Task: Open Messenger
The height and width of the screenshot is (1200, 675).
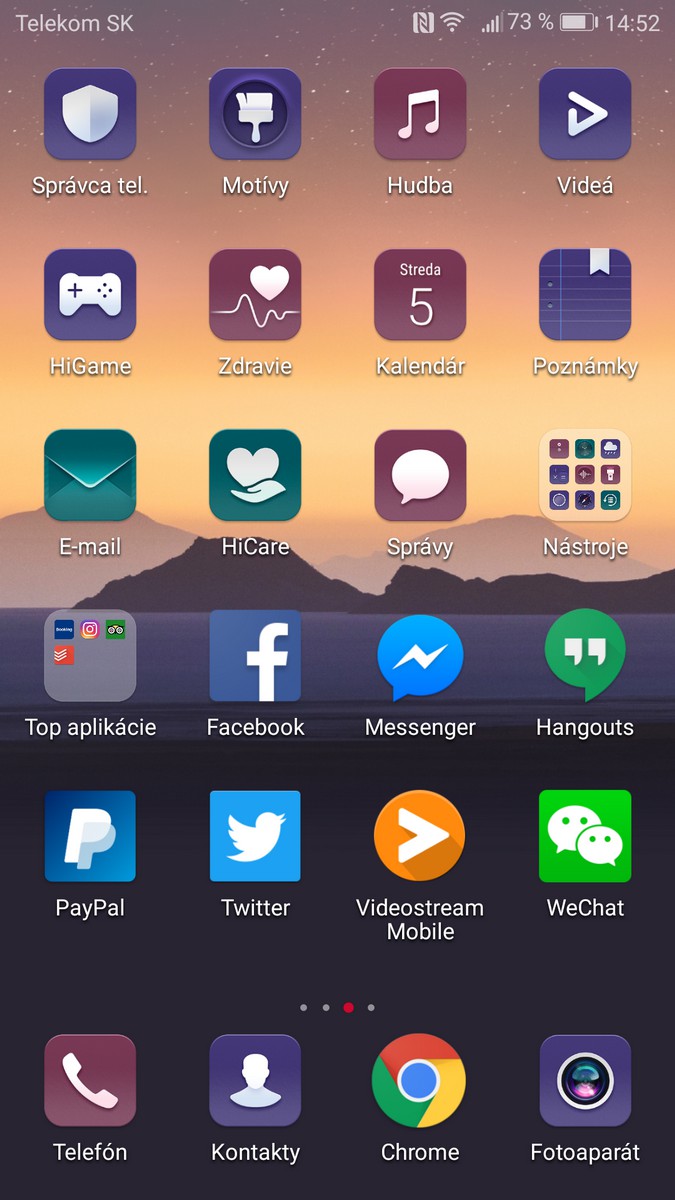Action: click(420, 656)
